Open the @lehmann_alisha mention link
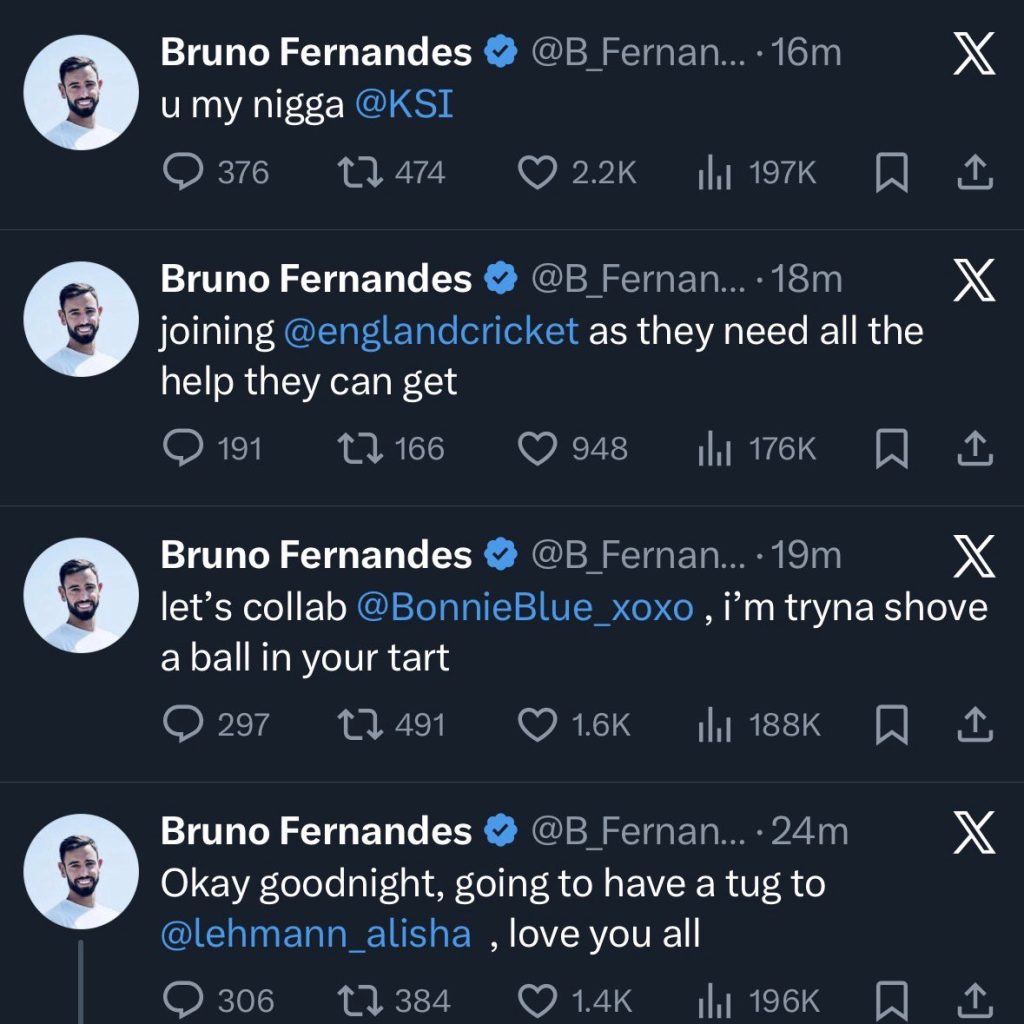Image resolution: width=1024 pixels, height=1024 pixels. 315,934
